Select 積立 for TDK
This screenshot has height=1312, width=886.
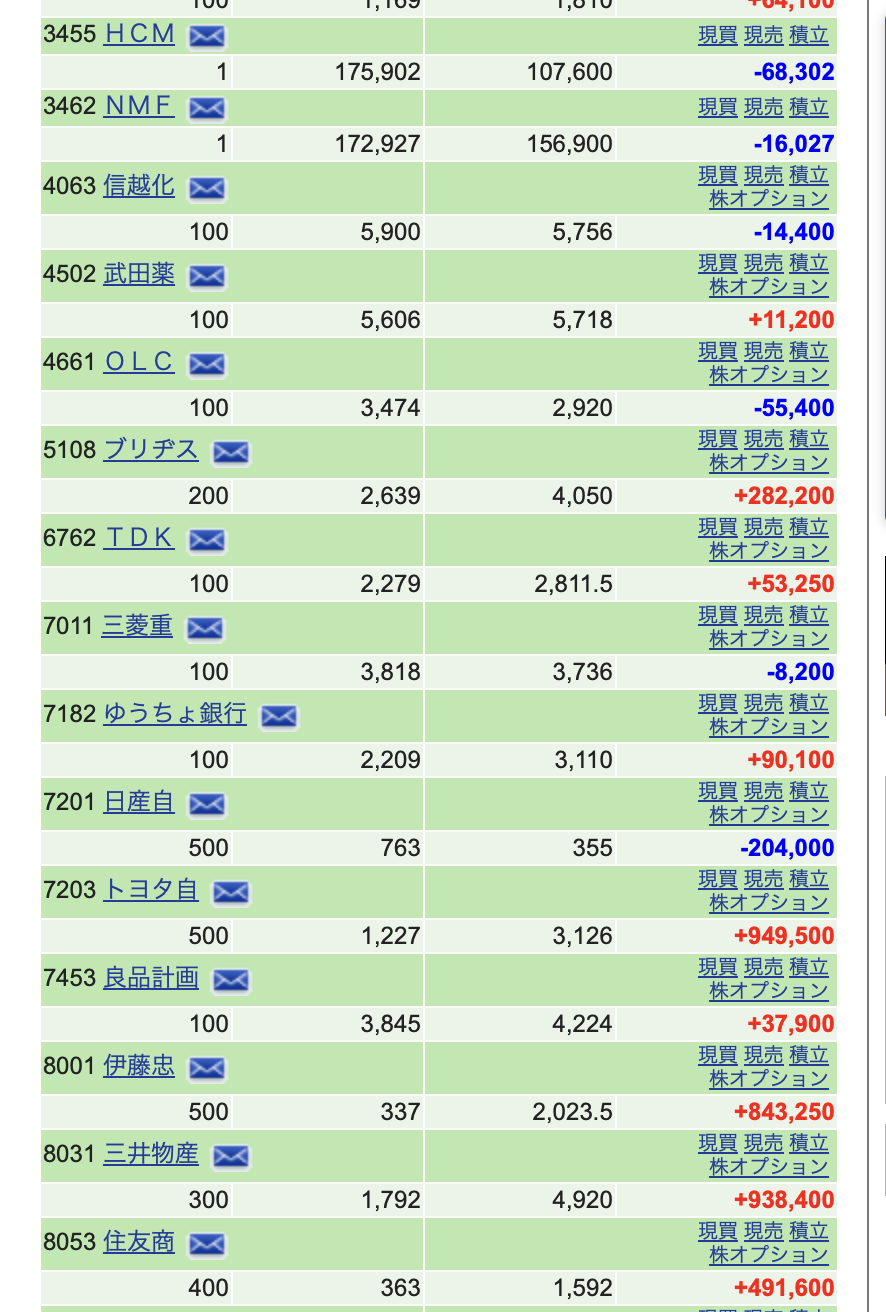[809, 527]
